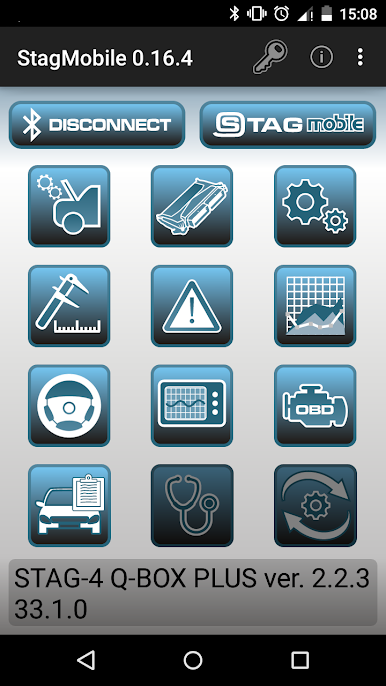Tap the STAG mobile banner button
Viewport: 386px width, 686px height.
coord(288,125)
